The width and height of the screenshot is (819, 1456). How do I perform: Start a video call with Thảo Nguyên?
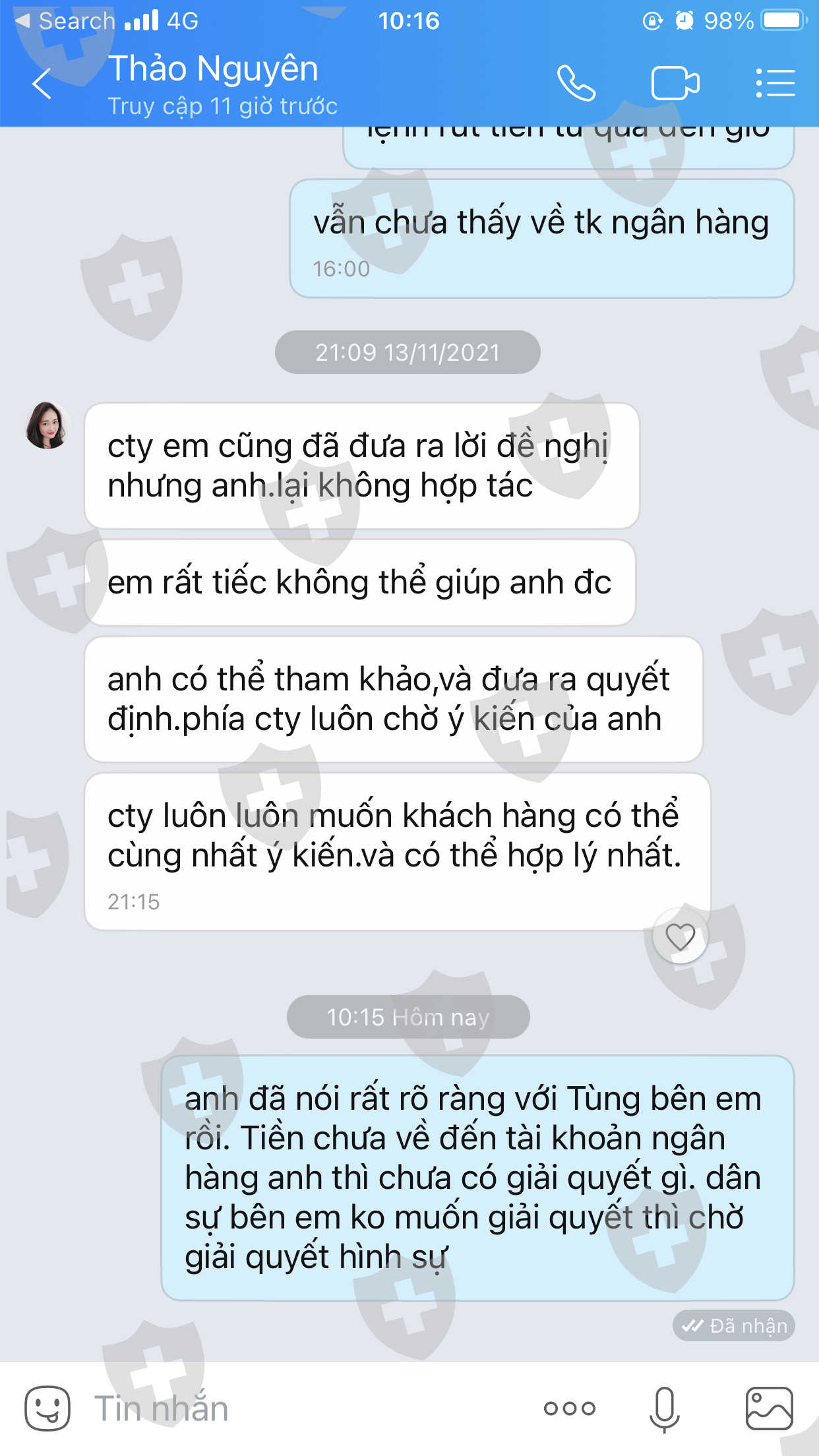point(675,83)
